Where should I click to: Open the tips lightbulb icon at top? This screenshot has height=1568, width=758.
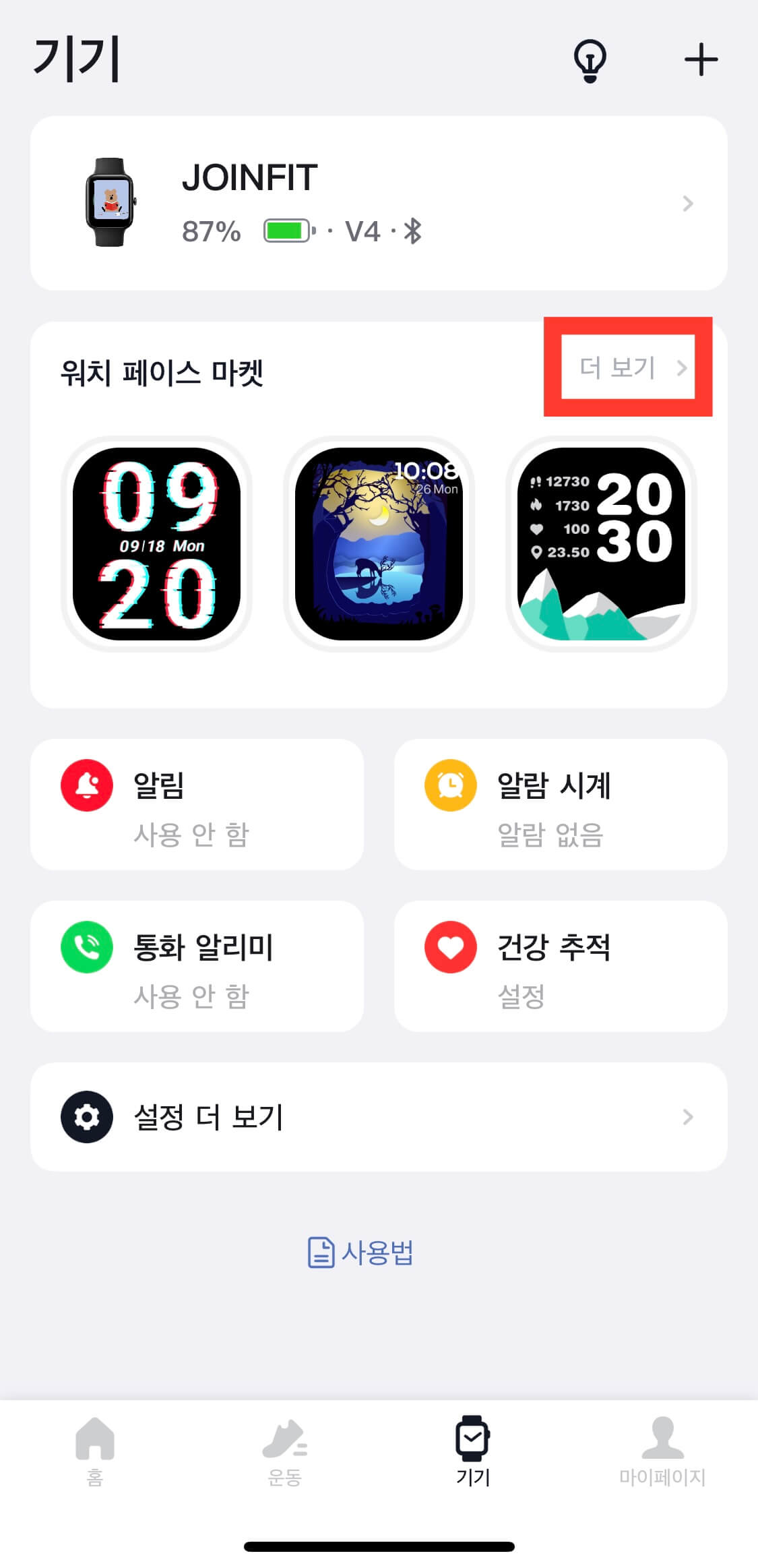pyautogui.click(x=590, y=59)
